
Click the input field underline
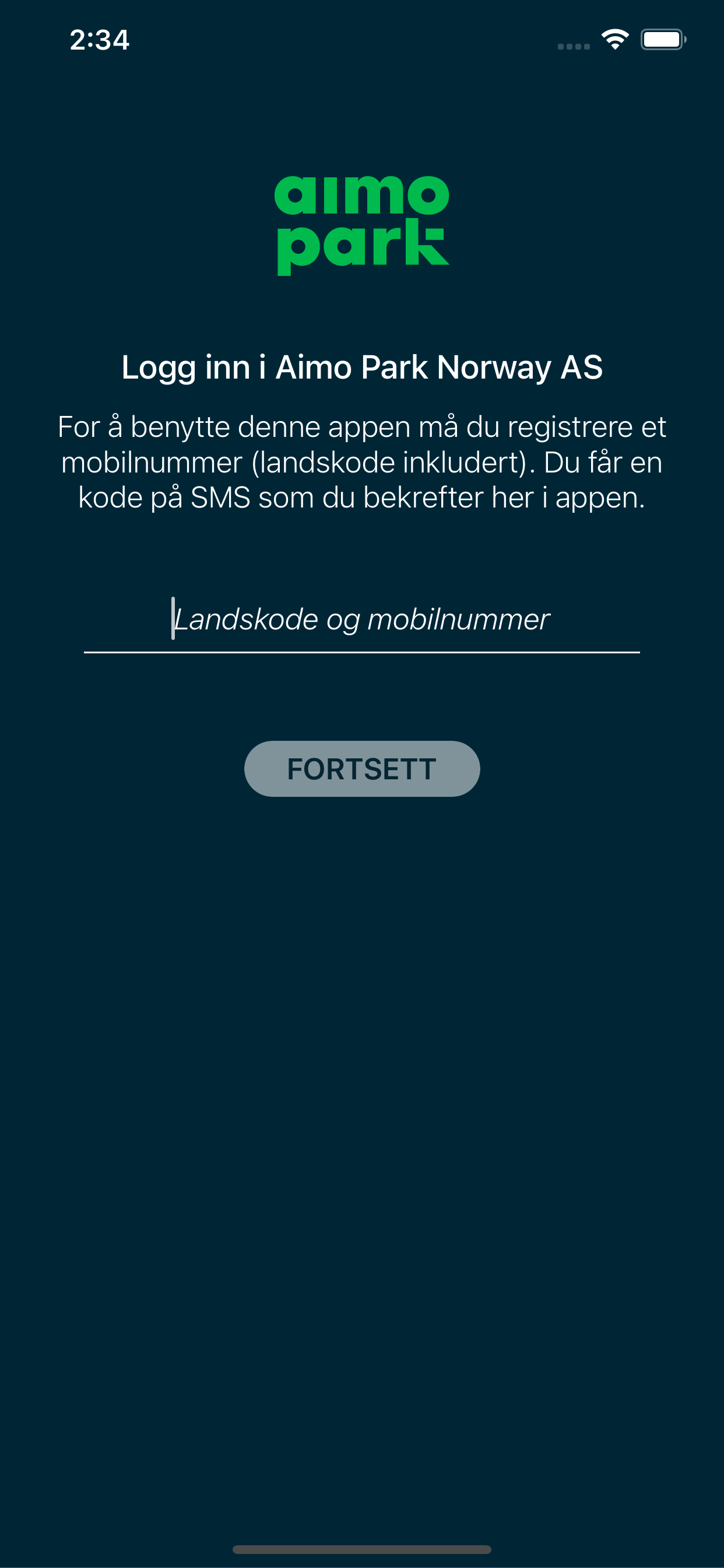(x=361, y=653)
